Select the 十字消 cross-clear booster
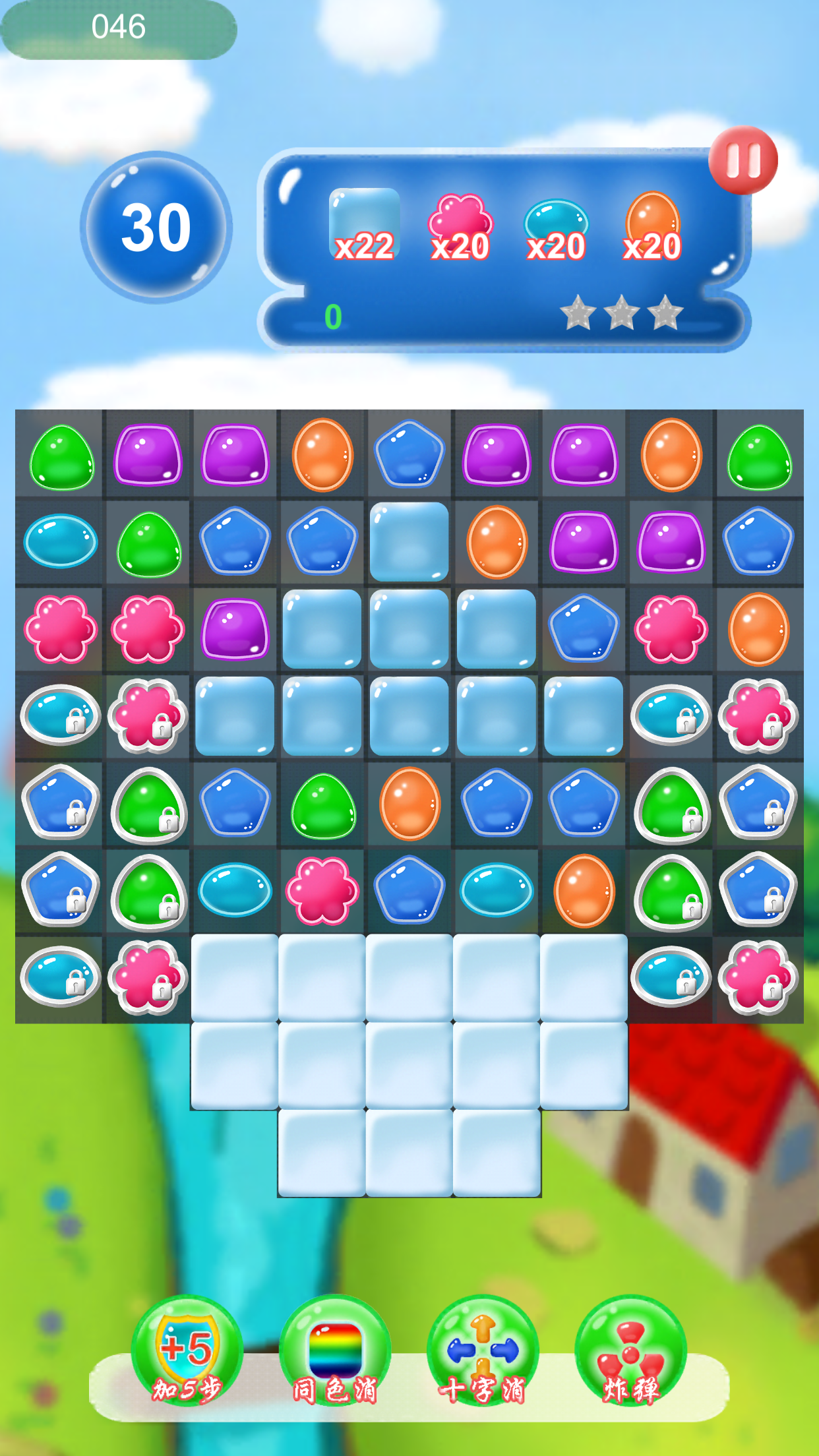 tap(483, 1350)
